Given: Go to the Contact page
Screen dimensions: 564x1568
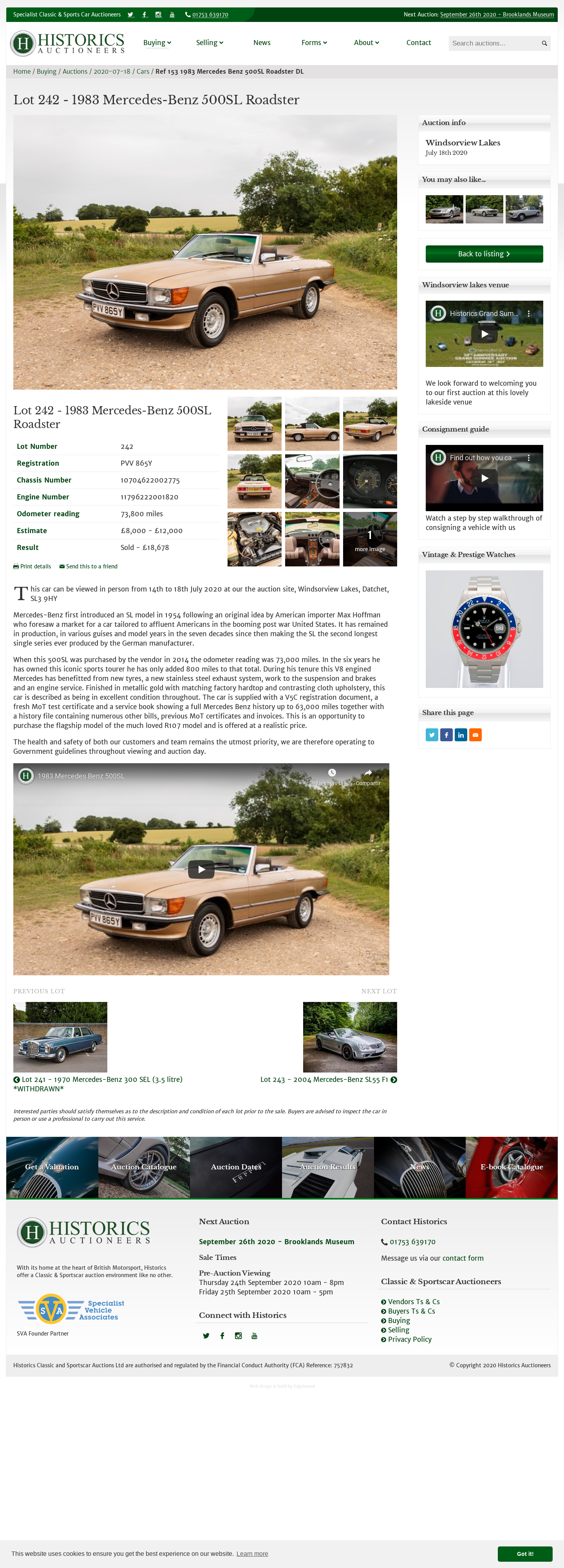Looking at the screenshot, I should (x=418, y=43).
